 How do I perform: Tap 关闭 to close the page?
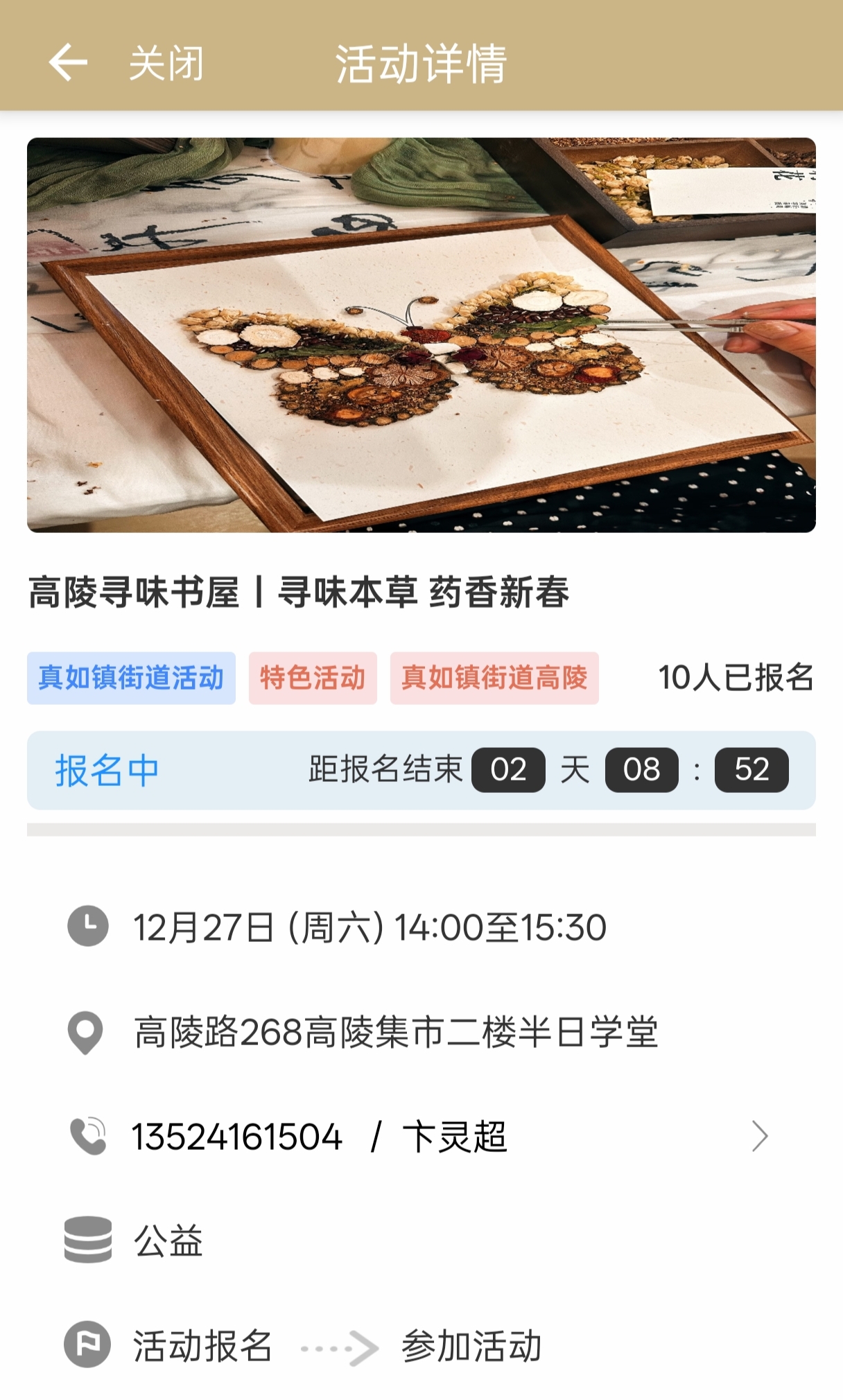[x=166, y=64]
